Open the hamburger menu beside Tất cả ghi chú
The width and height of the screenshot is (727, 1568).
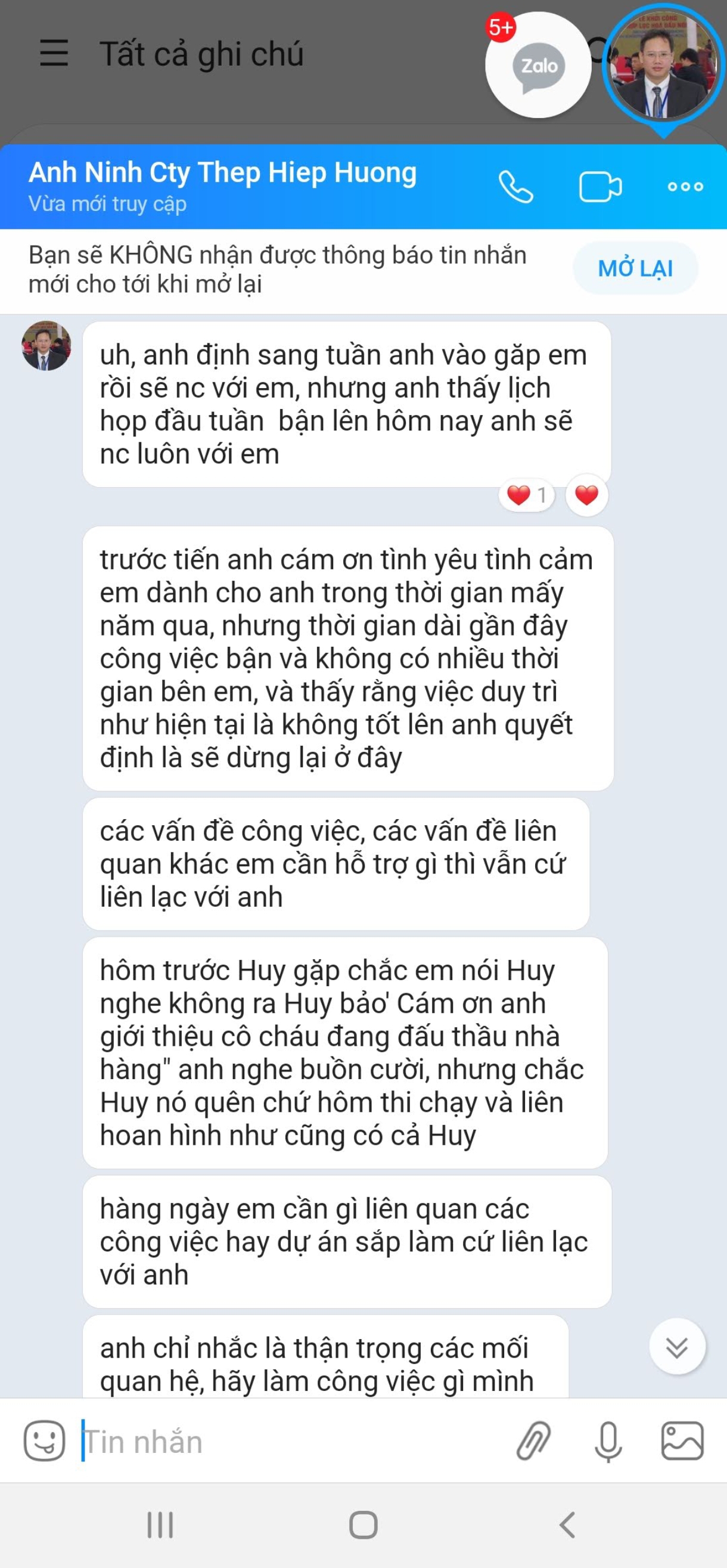click(x=54, y=53)
